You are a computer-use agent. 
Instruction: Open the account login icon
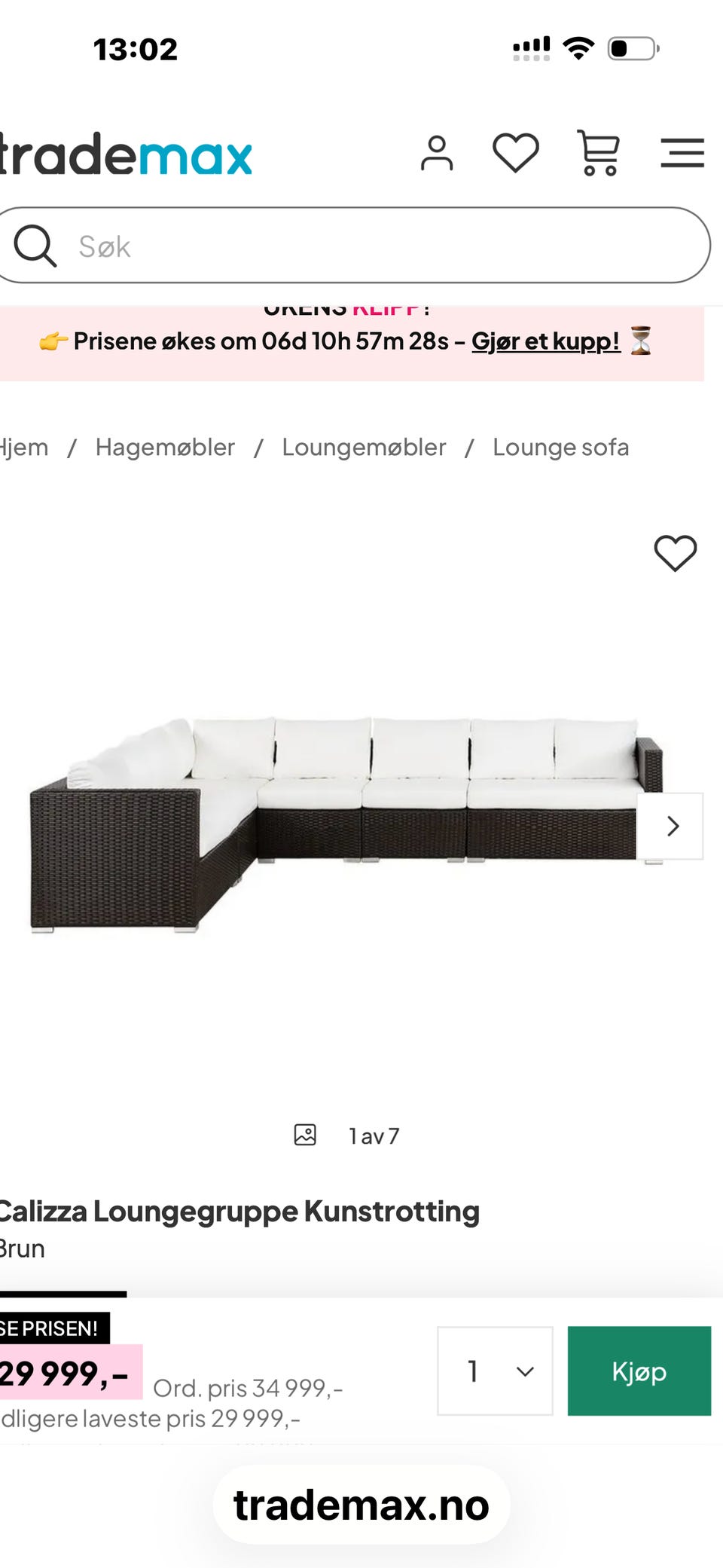(x=437, y=153)
